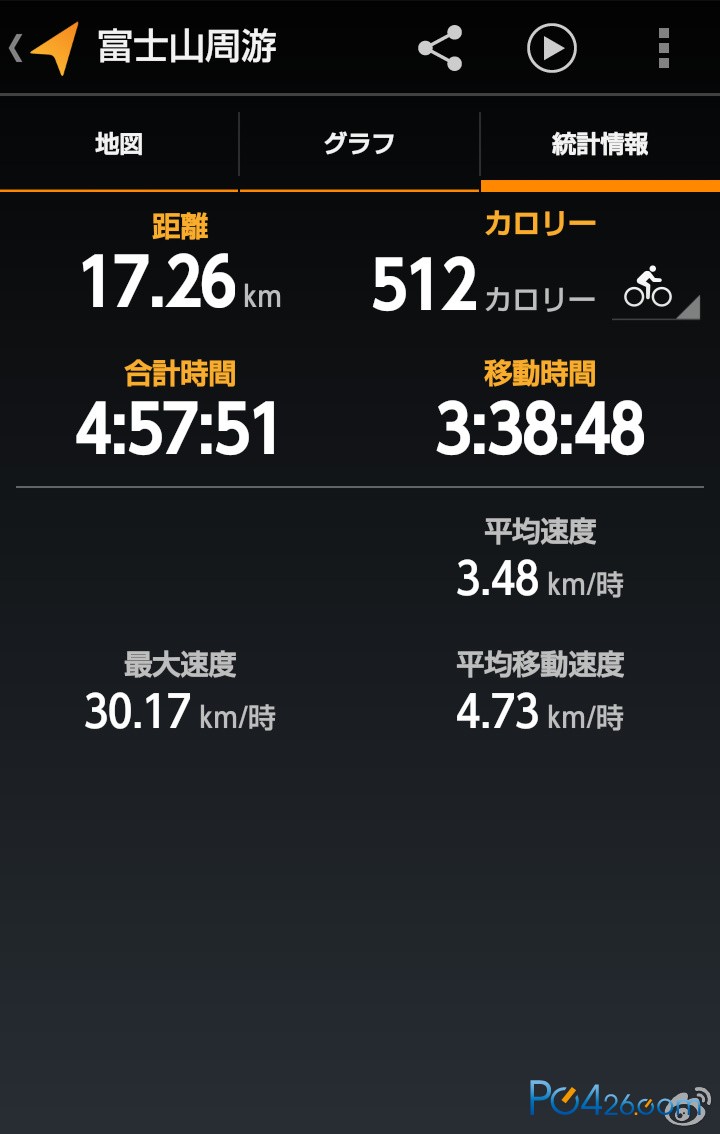Change the cycling activity type dropdown
The height and width of the screenshot is (1134, 720).
pyautogui.click(x=655, y=291)
